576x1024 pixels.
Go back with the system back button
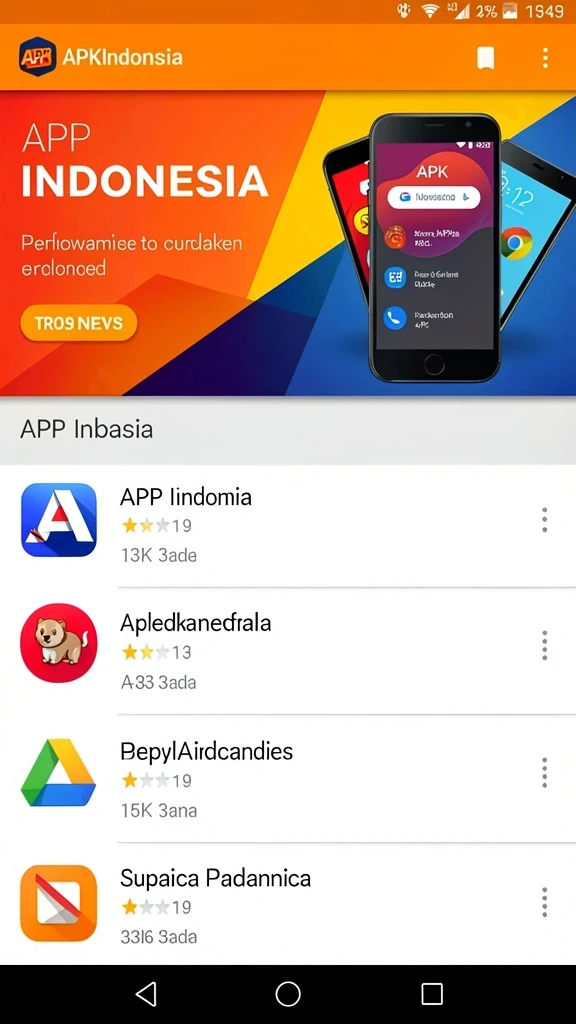(x=146, y=994)
